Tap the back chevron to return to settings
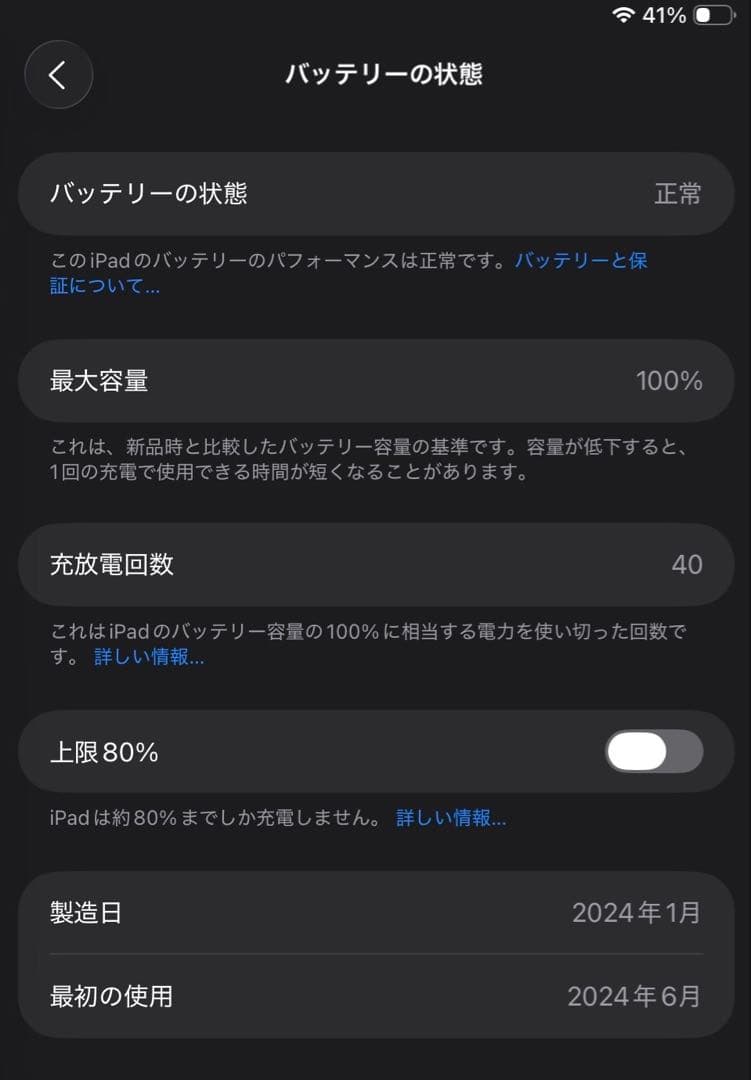Viewport: 751px width, 1080px height. click(x=58, y=75)
